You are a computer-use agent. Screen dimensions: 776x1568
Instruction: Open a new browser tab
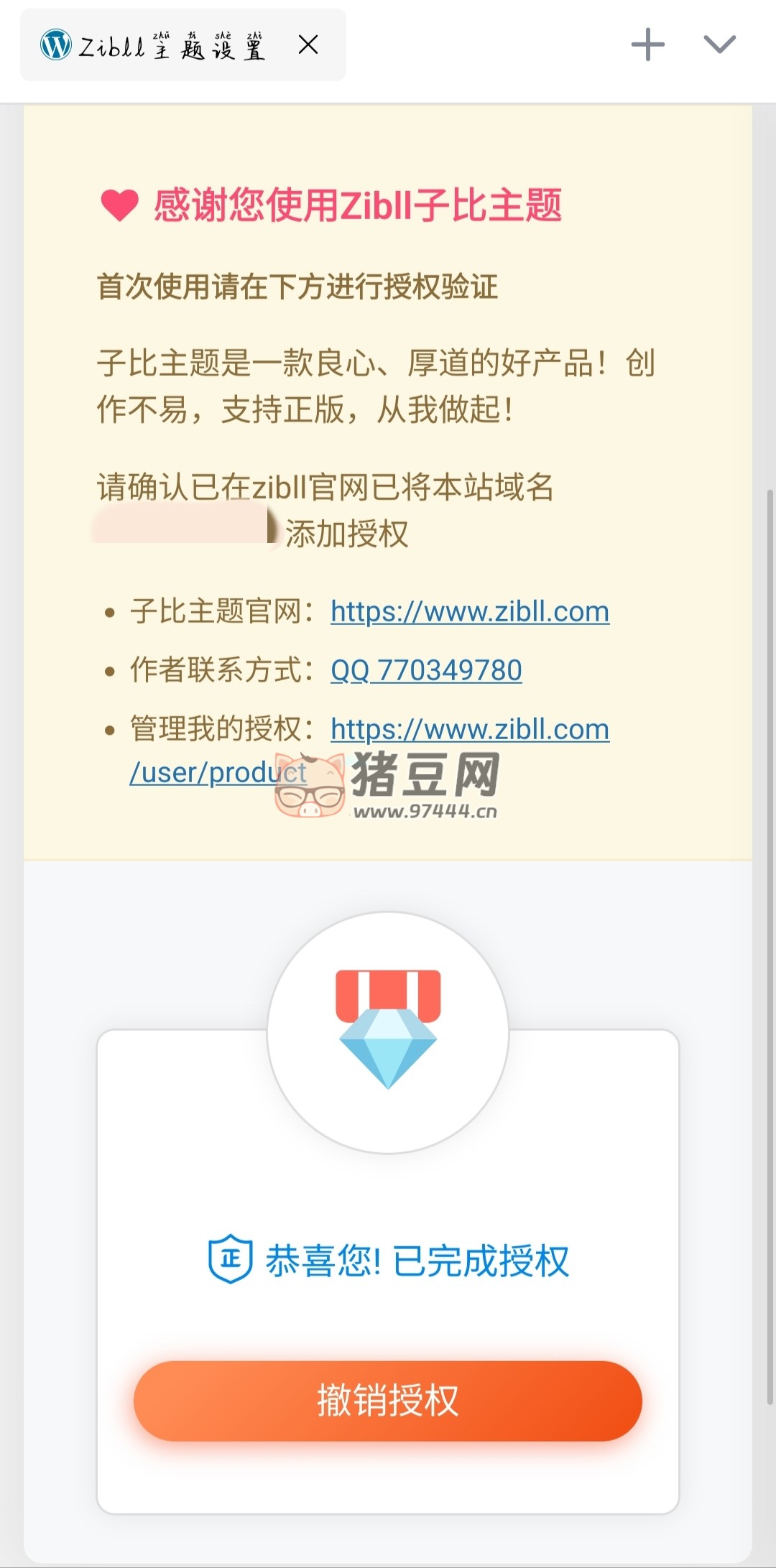point(647,45)
